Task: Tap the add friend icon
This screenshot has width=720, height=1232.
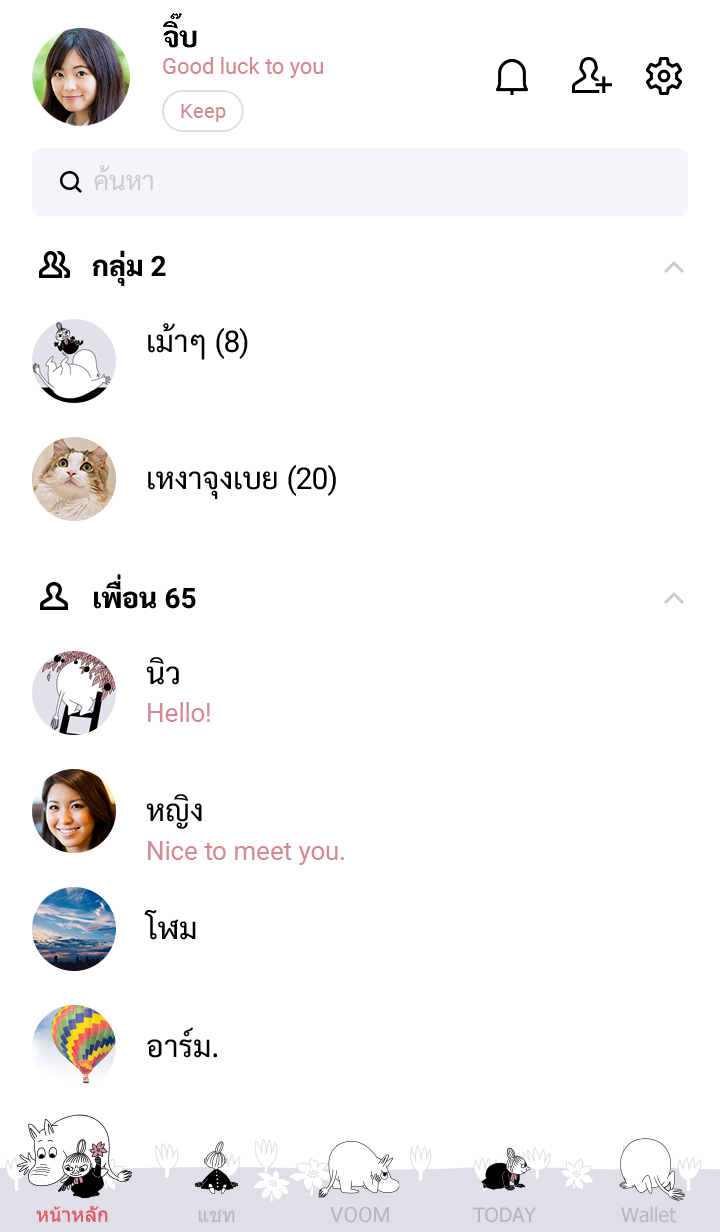Action: (x=590, y=77)
